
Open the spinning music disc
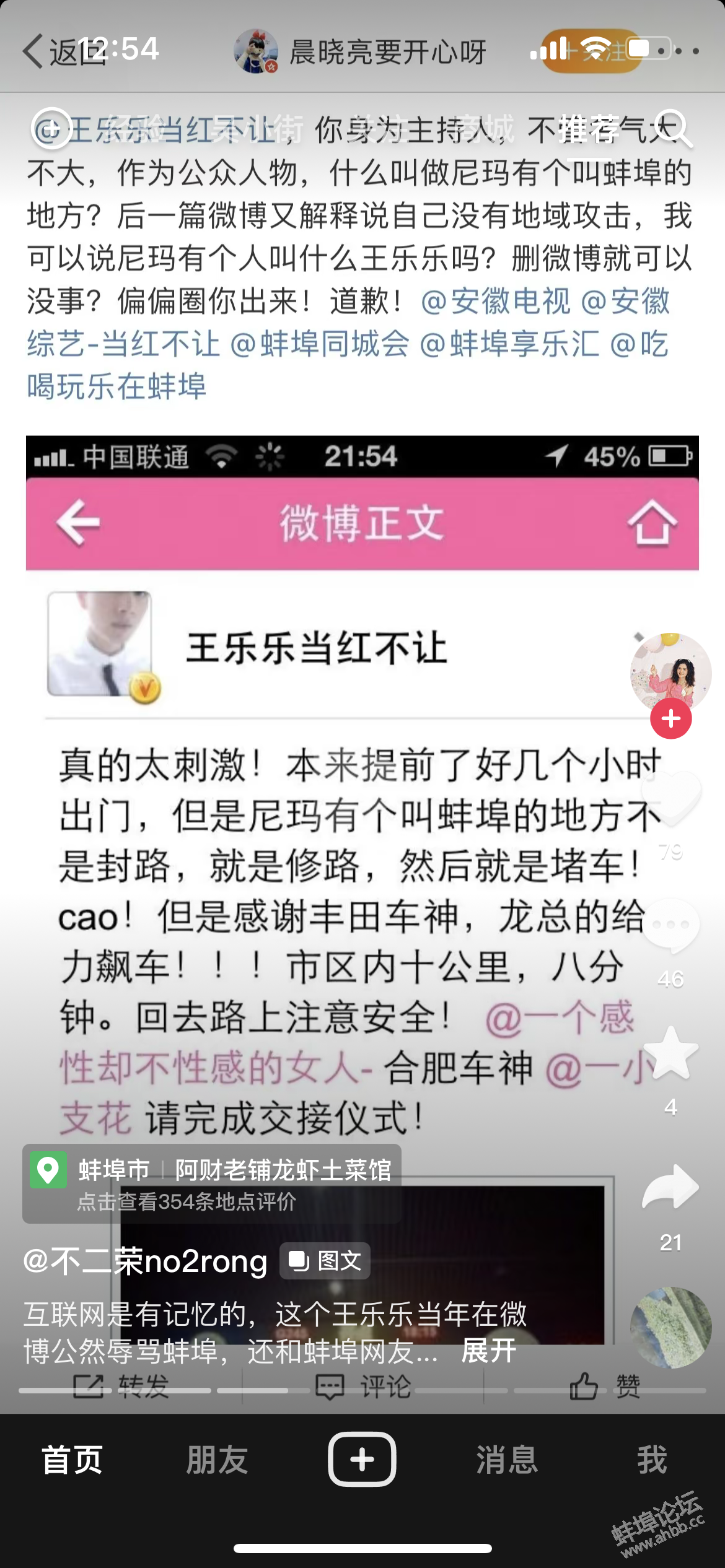pos(670,1327)
